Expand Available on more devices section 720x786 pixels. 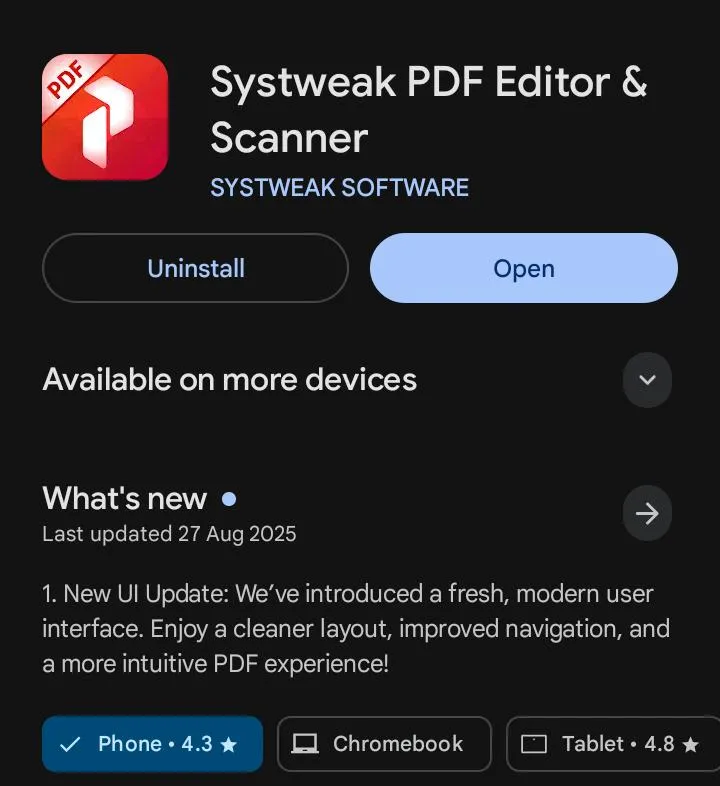point(647,380)
